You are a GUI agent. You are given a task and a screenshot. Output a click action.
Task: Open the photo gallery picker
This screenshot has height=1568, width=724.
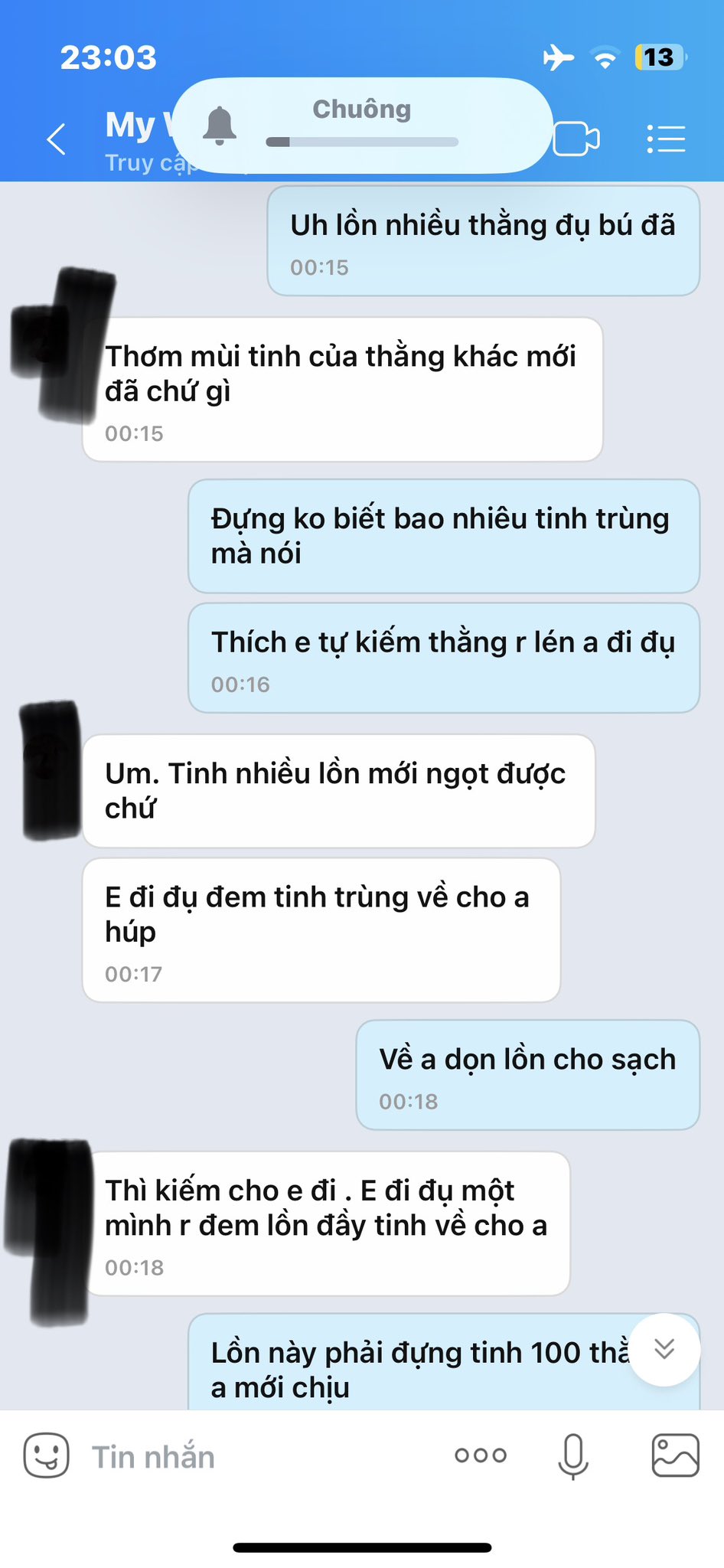[675, 1455]
